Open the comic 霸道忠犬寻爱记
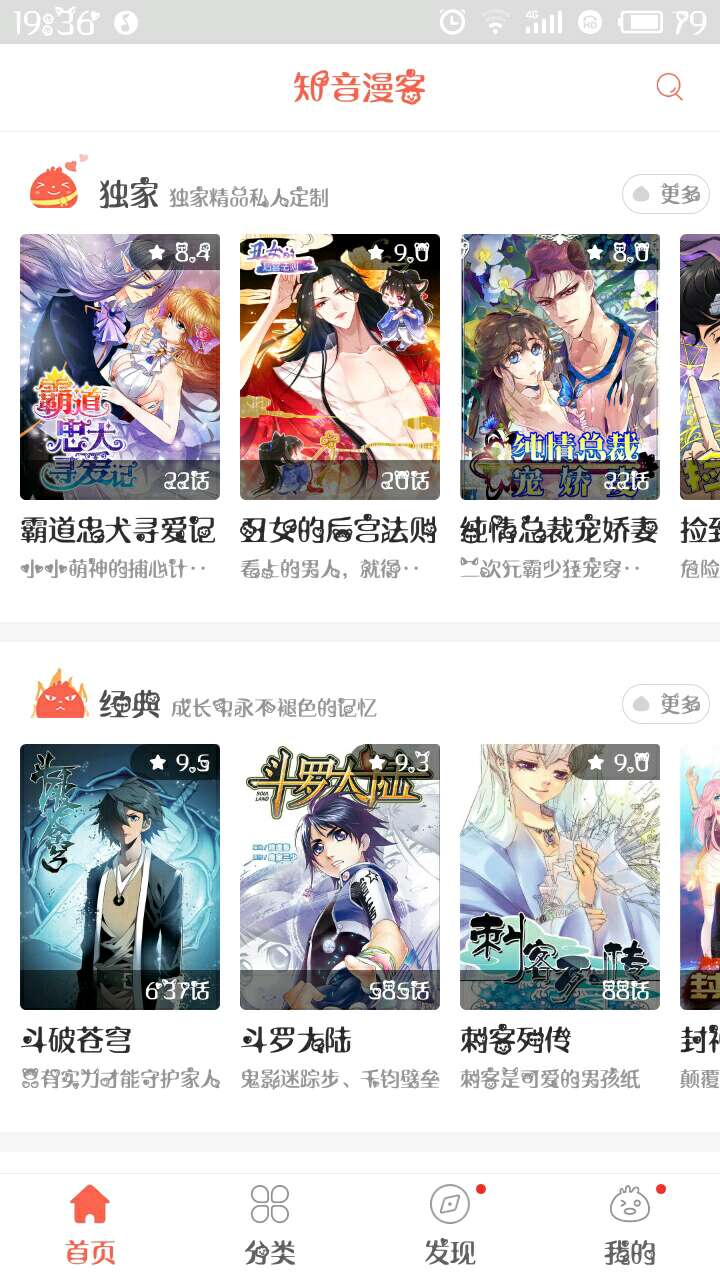This screenshot has width=720, height=1280. tap(120, 367)
